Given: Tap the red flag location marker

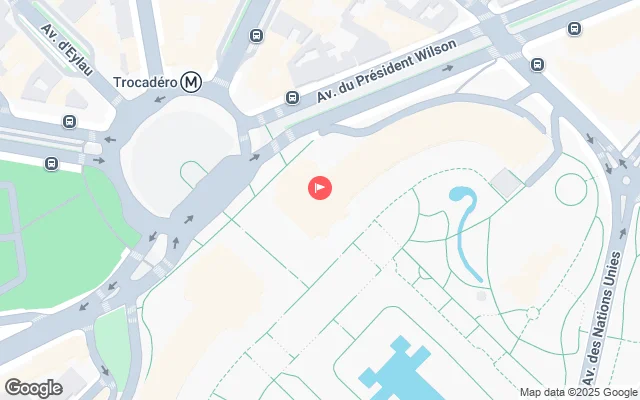Looking at the screenshot, I should pos(320,187).
